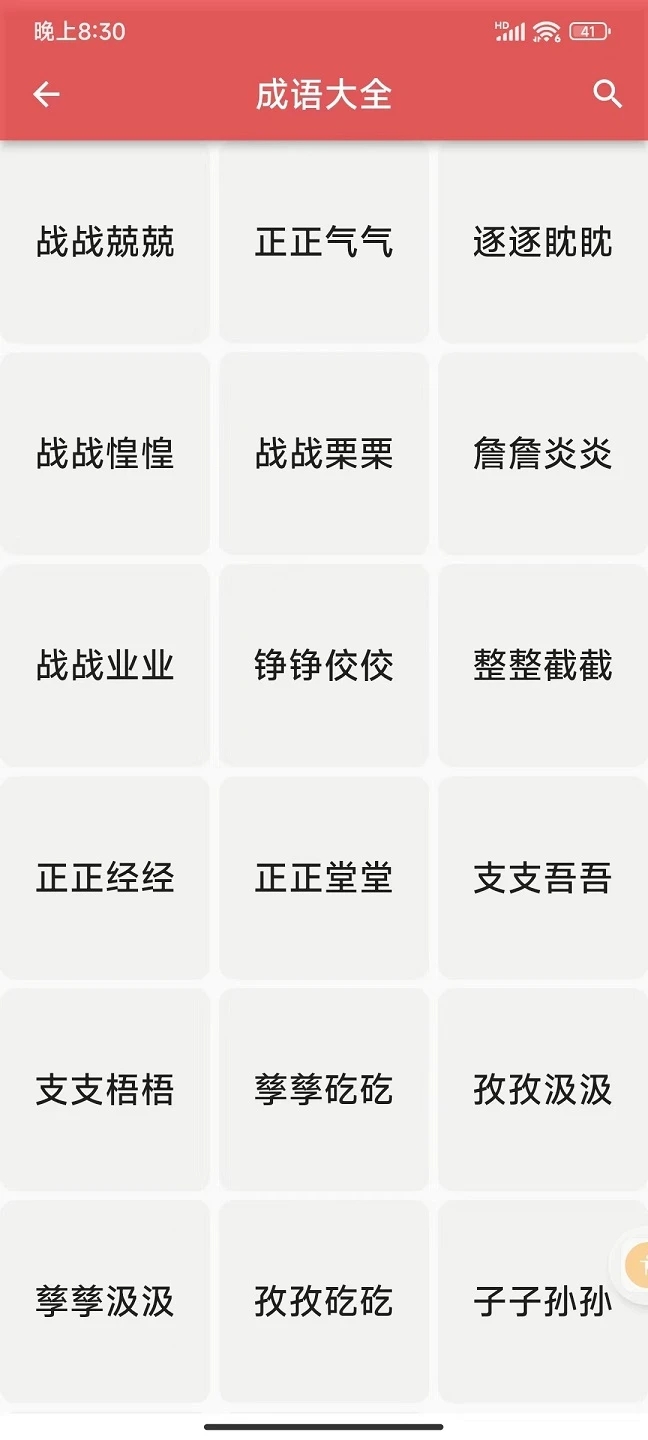Open the idiom 詹詹炎炎

[542, 454]
